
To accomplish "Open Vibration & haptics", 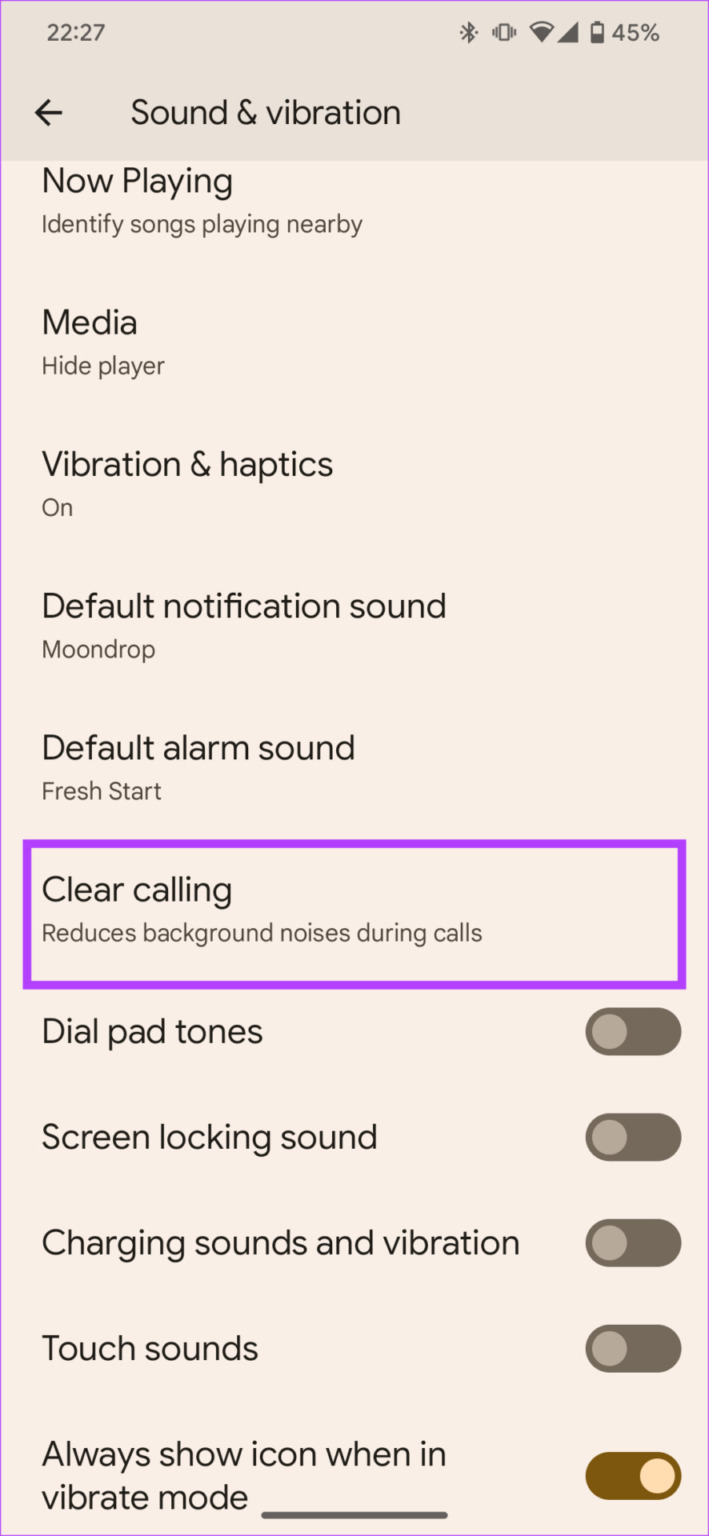I will (x=200, y=484).
